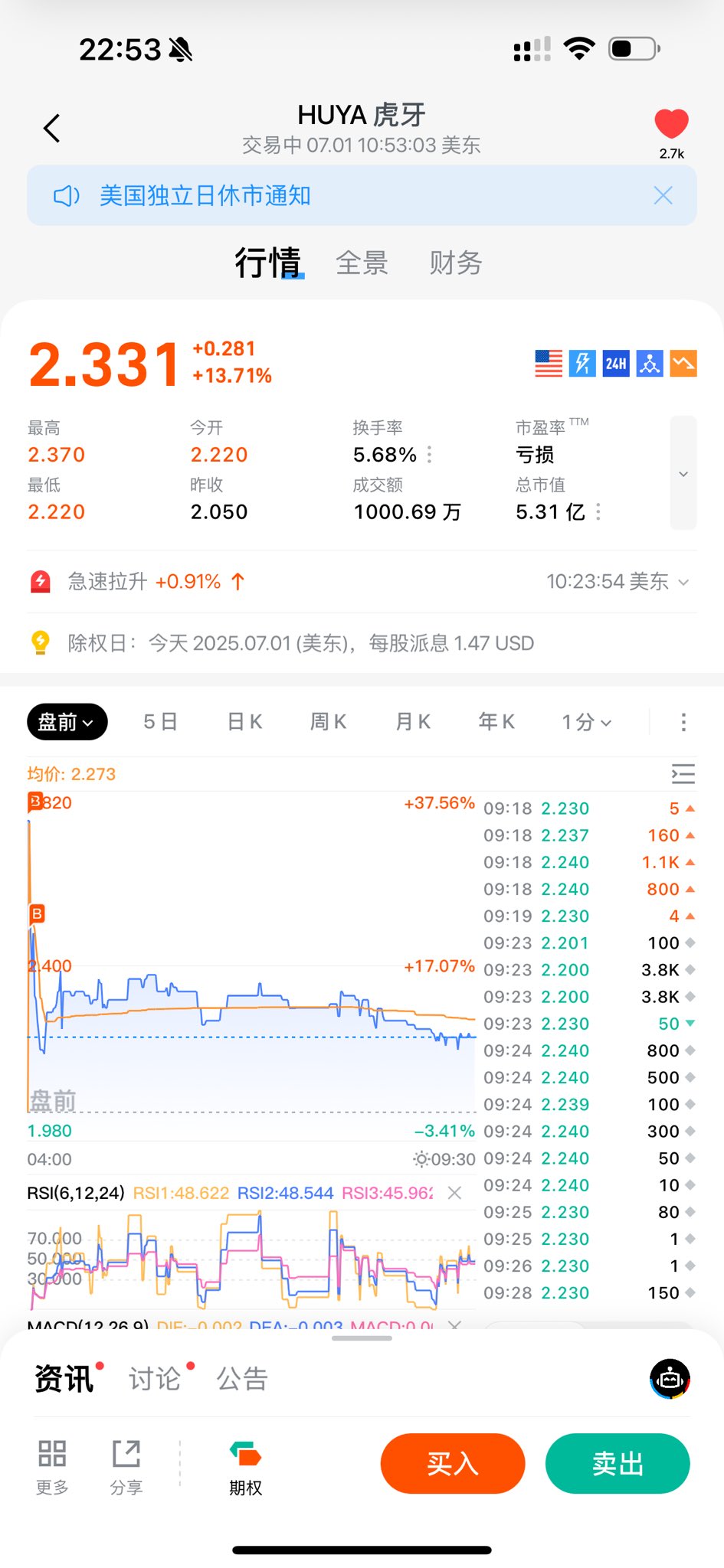
Task: Expand the 急速拉升 alert time dropdown
Action: pyautogui.click(x=683, y=582)
